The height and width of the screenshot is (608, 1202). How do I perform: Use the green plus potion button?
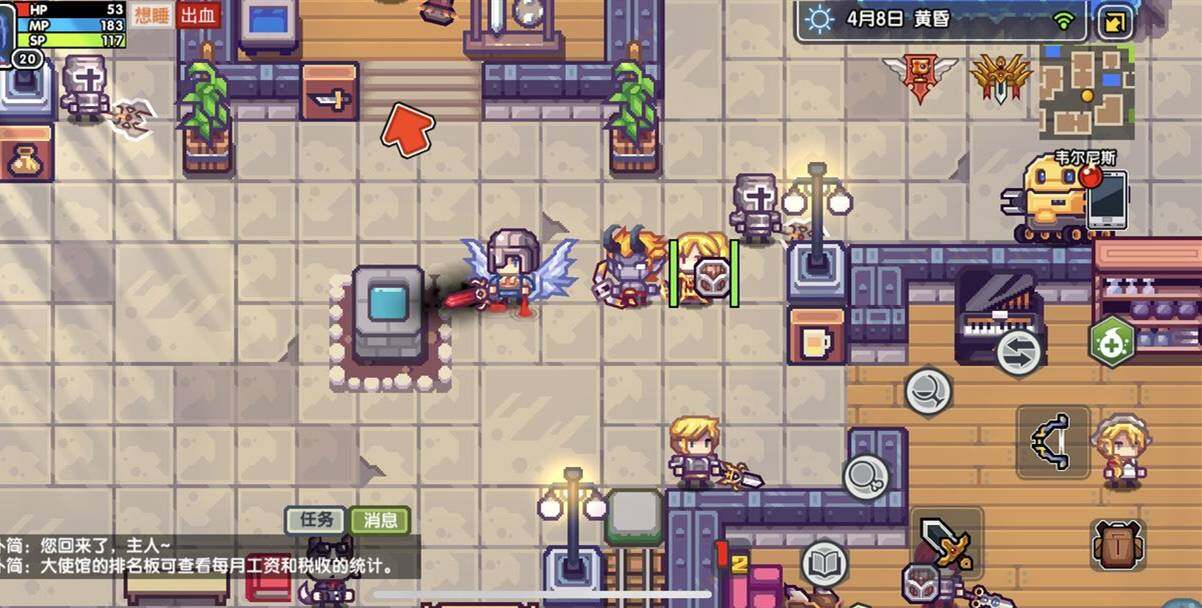(1112, 343)
